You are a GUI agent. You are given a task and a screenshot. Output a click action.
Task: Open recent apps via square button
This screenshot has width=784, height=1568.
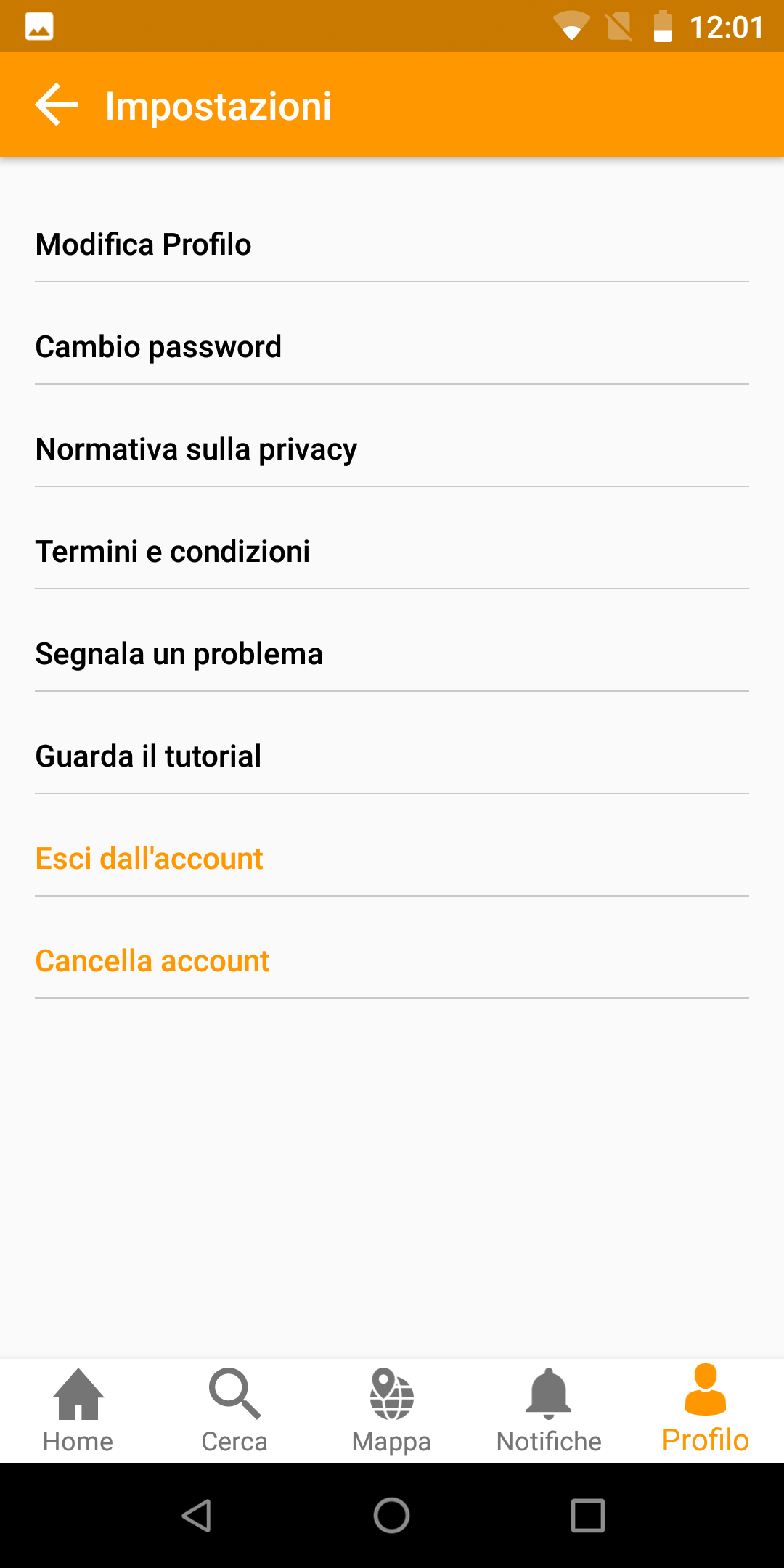pyautogui.click(x=588, y=1516)
